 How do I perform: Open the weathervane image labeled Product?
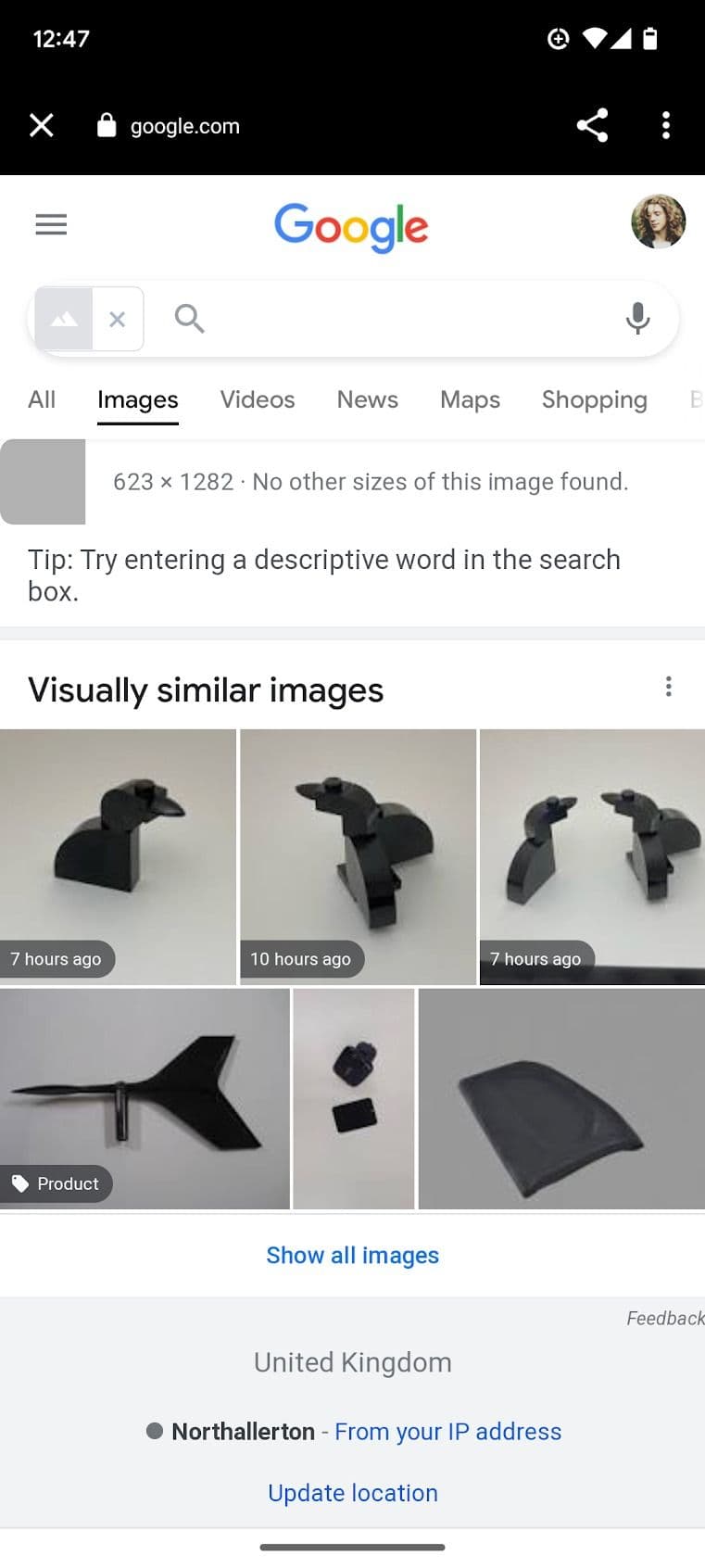(x=145, y=1098)
